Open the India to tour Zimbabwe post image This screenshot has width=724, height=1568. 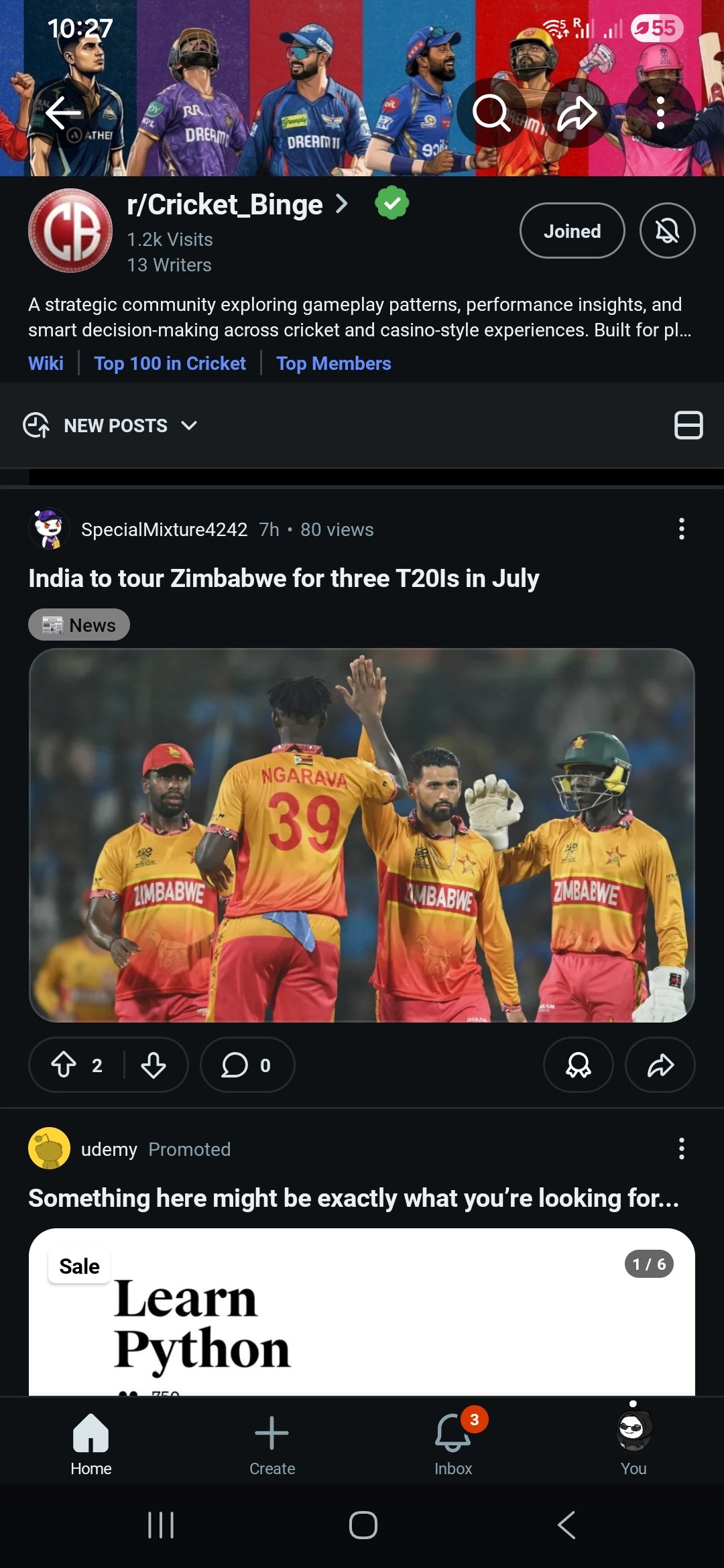click(362, 835)
